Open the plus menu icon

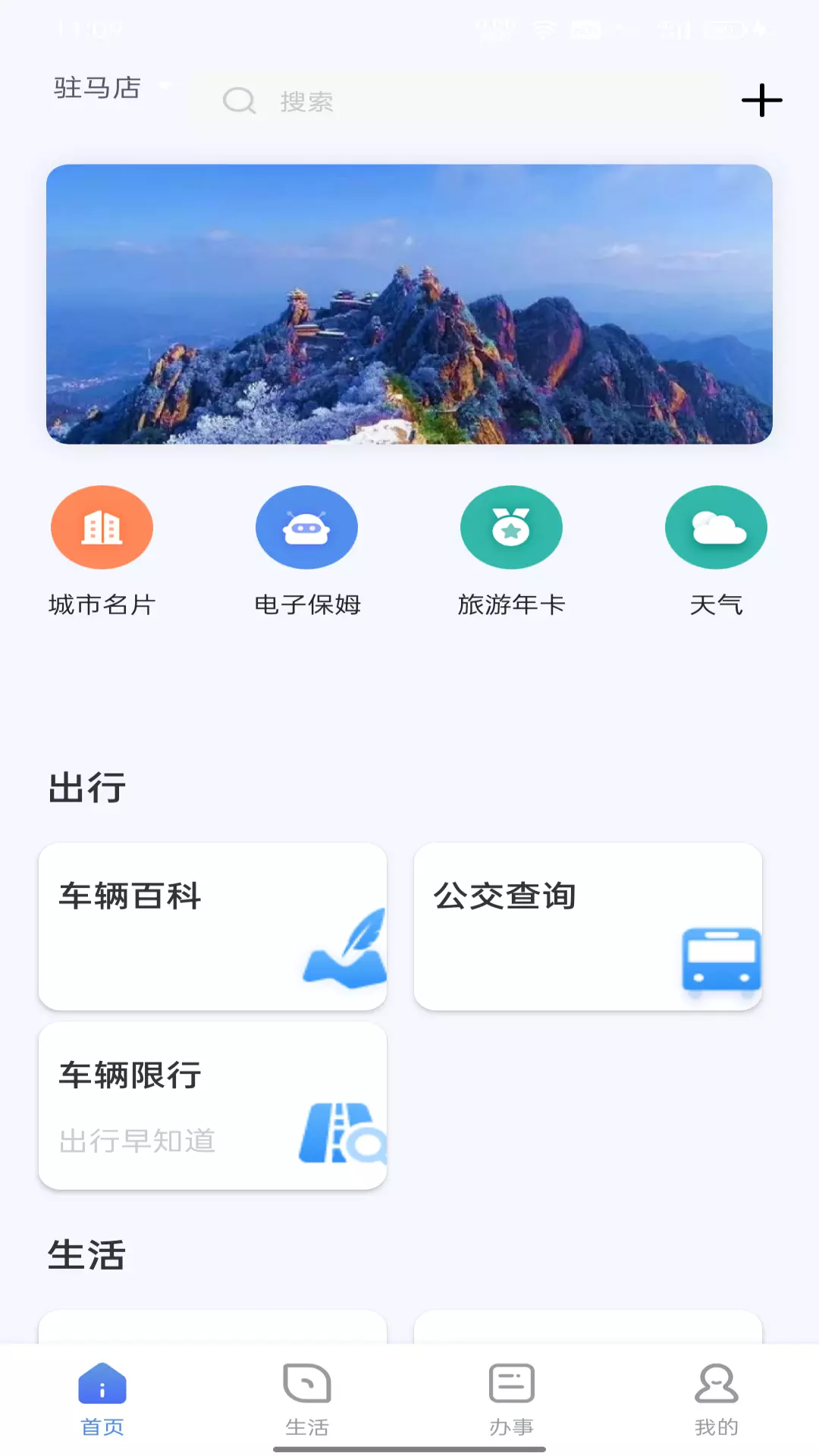(761, 101)
